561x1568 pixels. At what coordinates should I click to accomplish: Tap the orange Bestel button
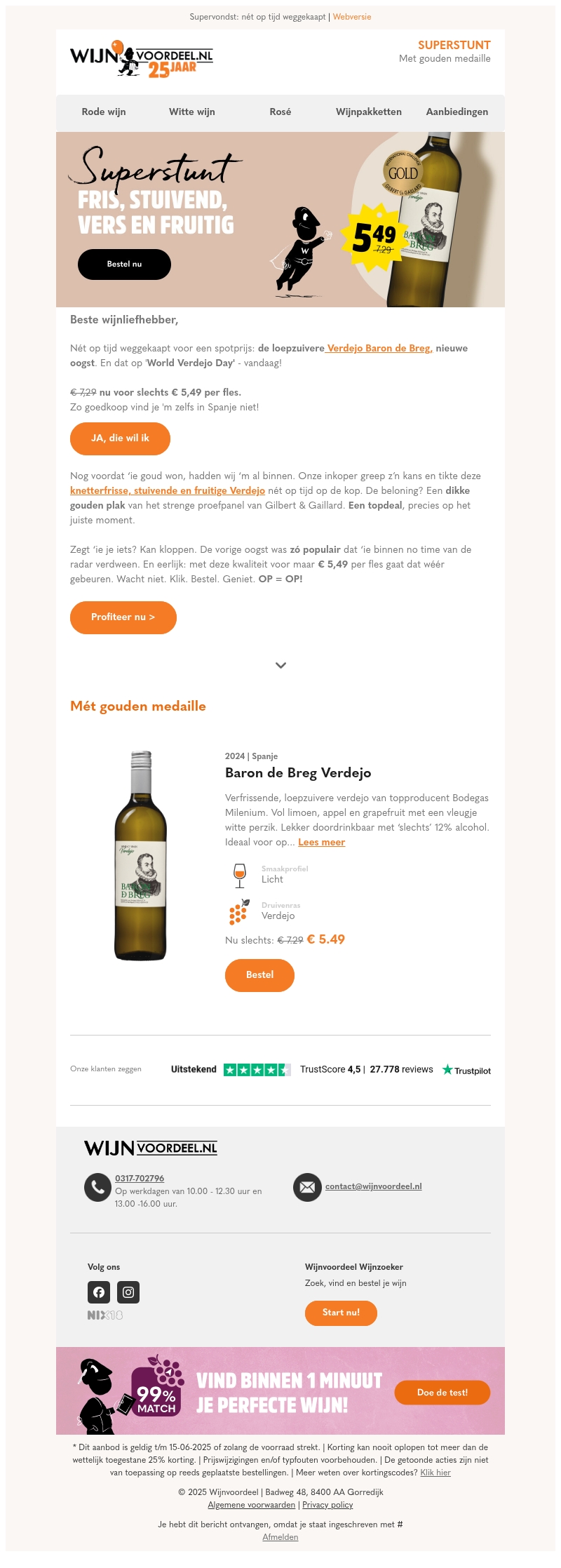click(x=259, y=975)
